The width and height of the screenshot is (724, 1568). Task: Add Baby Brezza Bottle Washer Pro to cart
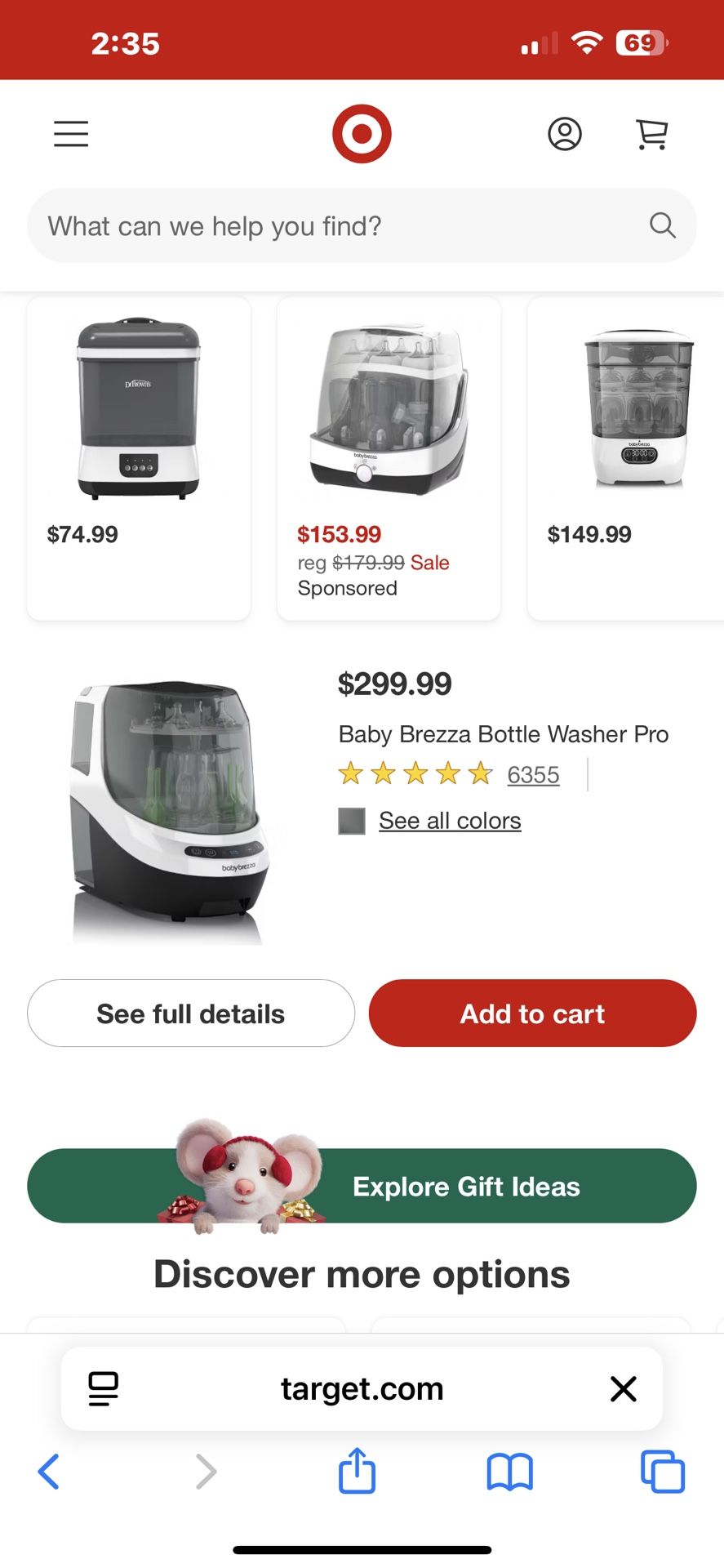[532, 1013]
